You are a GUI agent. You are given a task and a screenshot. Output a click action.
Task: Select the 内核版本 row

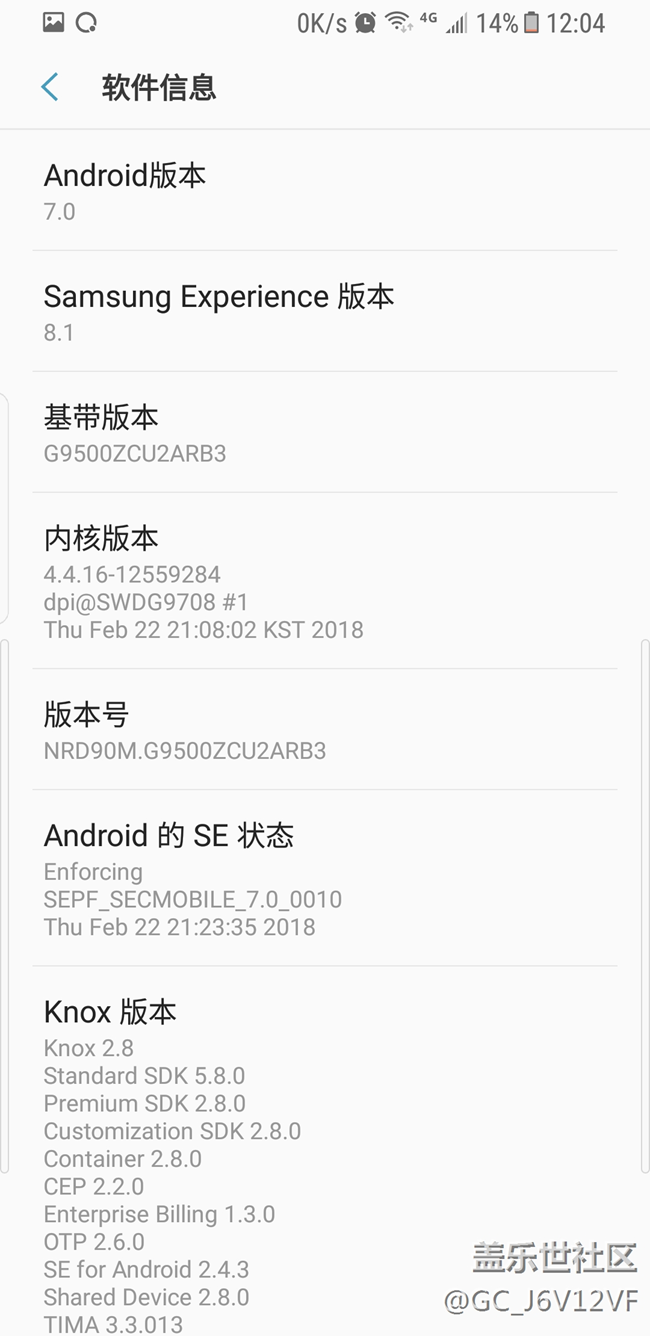point(325,581)
